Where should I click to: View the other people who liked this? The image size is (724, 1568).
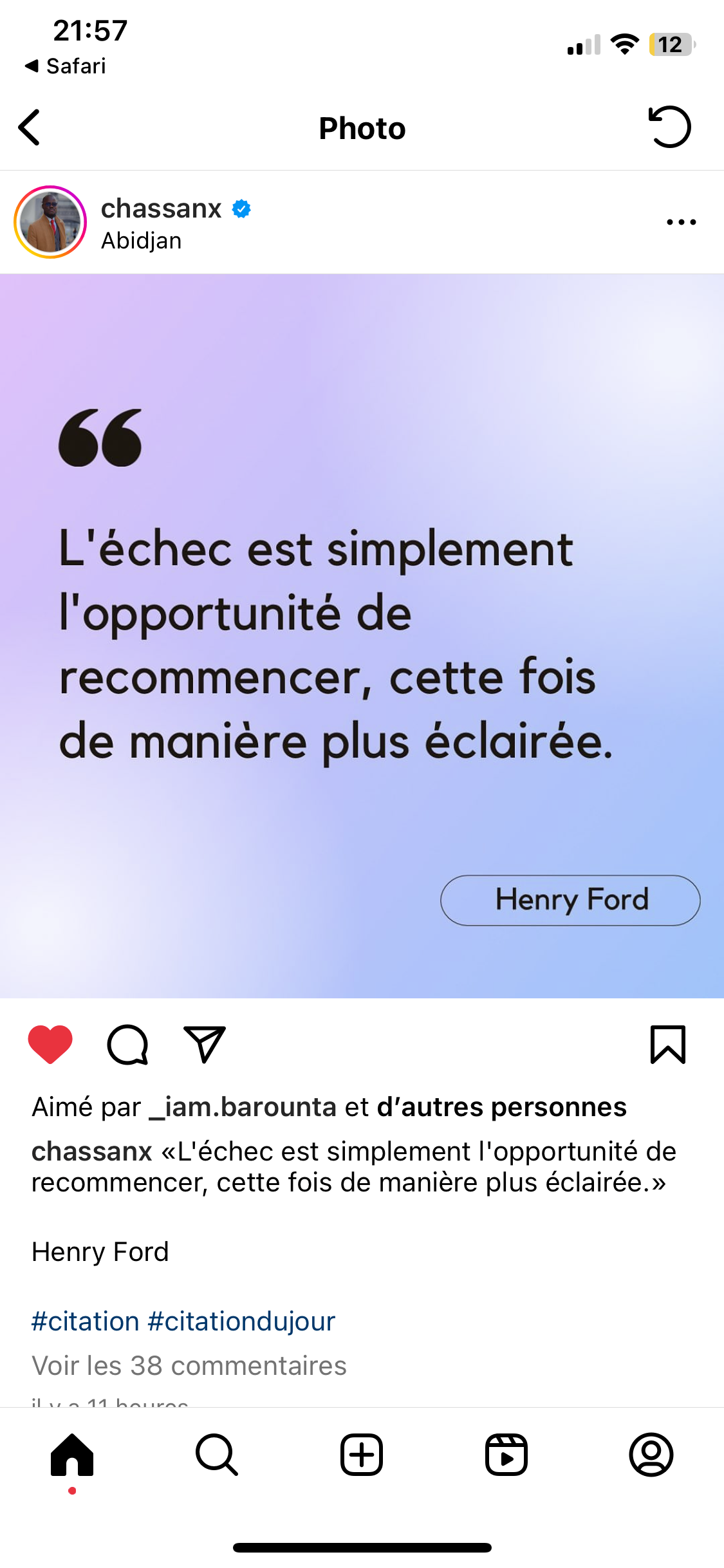(501, 1107)
